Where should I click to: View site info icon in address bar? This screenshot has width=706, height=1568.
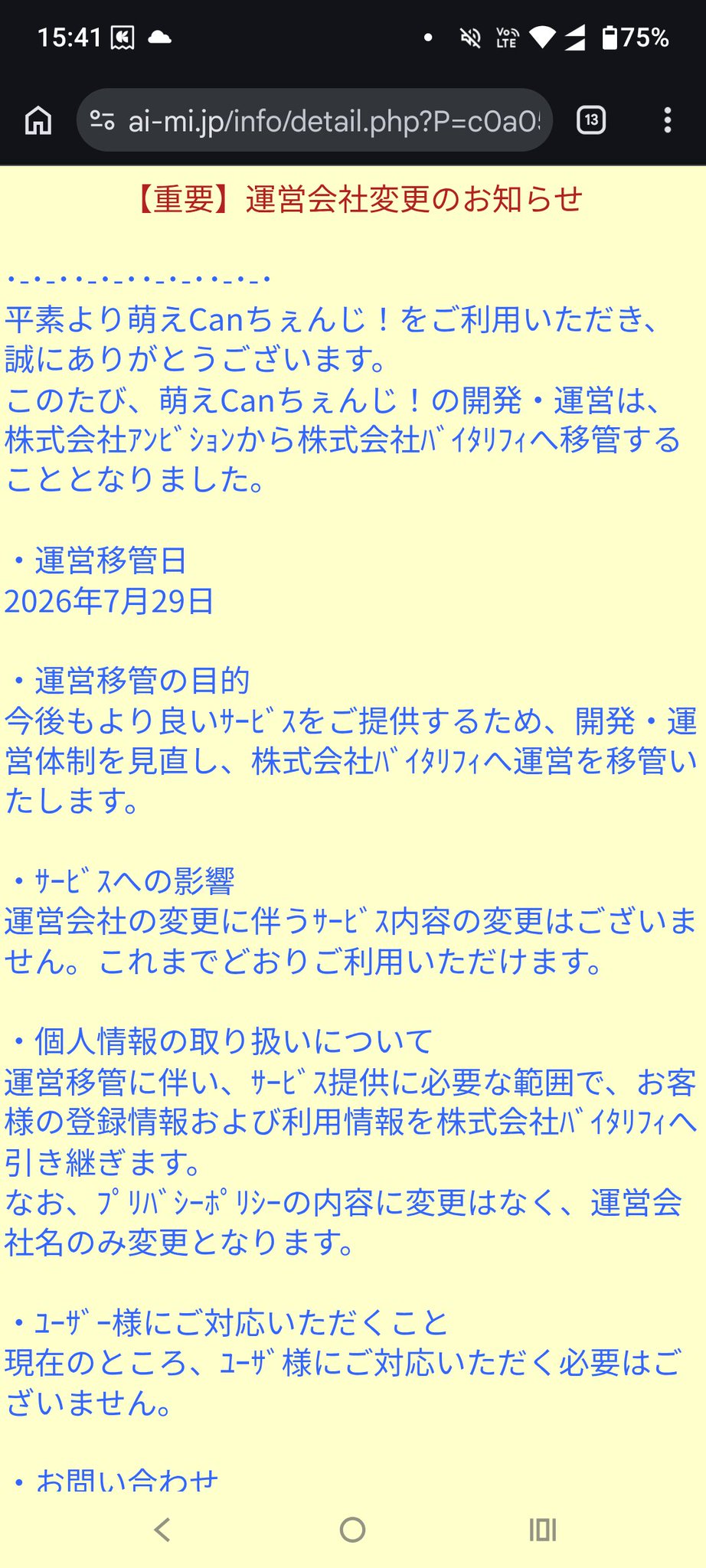(x=102, y=120)
